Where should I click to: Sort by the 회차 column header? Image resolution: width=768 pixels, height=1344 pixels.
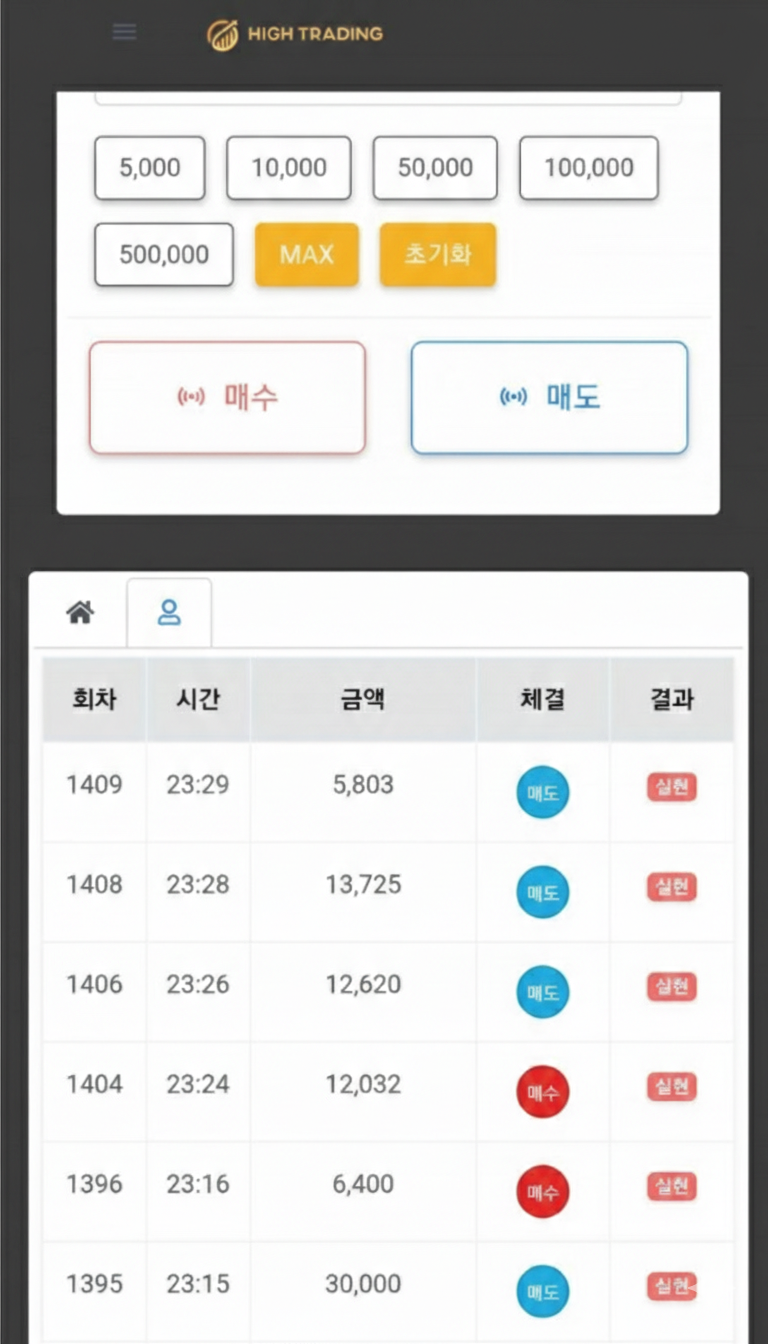[94, 699]
